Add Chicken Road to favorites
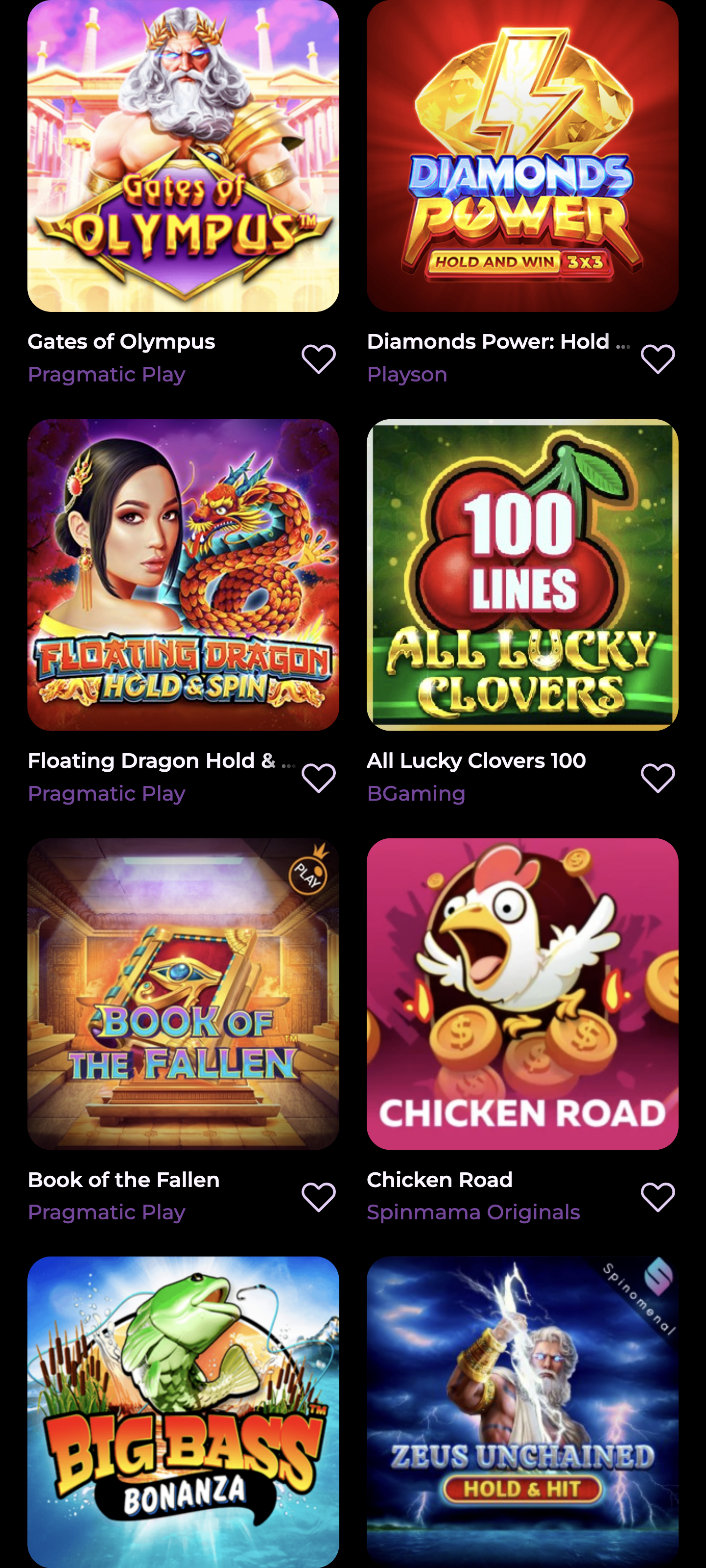This screenshot has height=1568, width=706. tap(658, 1197)
